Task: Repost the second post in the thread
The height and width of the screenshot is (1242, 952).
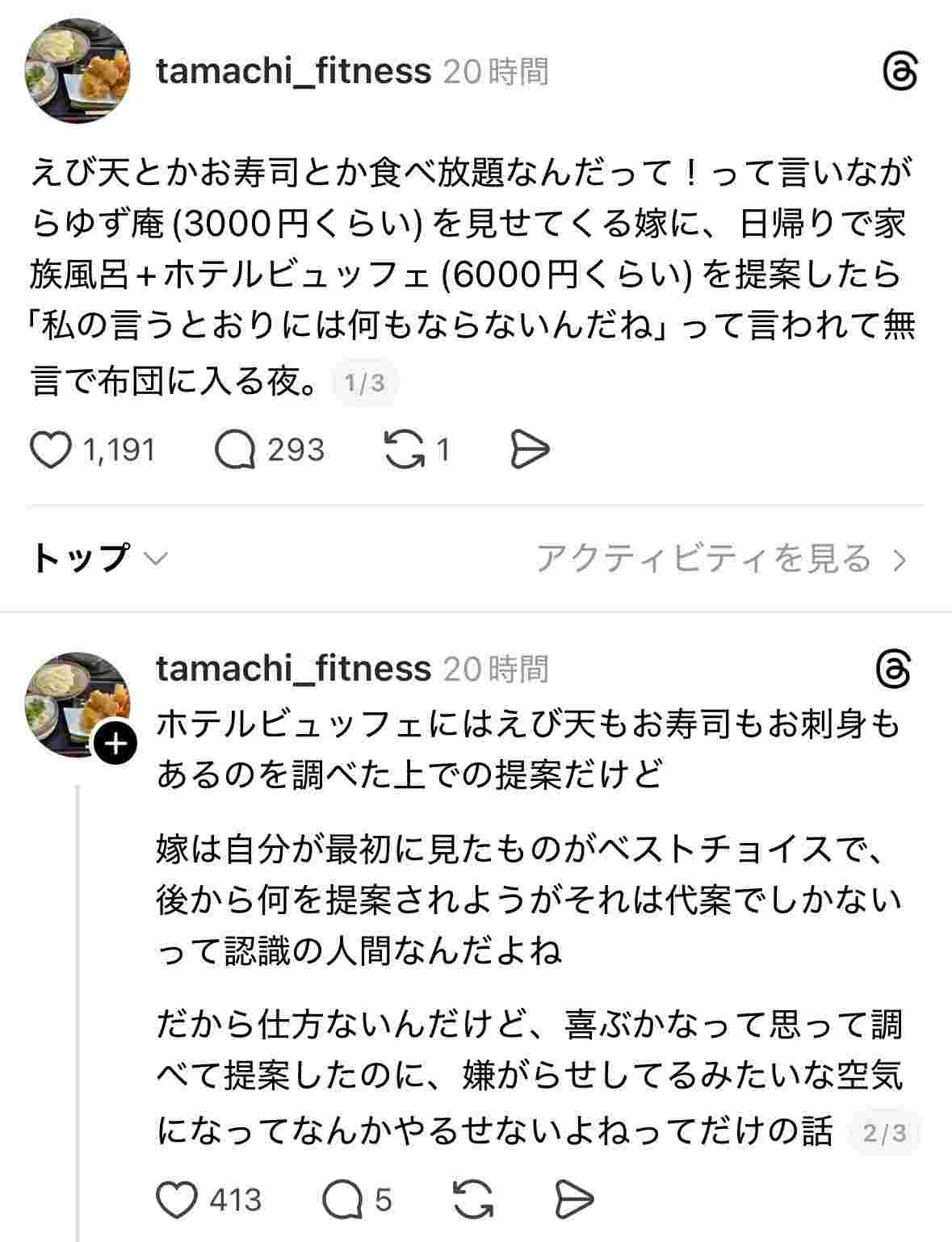Action: pos(473,1199)
